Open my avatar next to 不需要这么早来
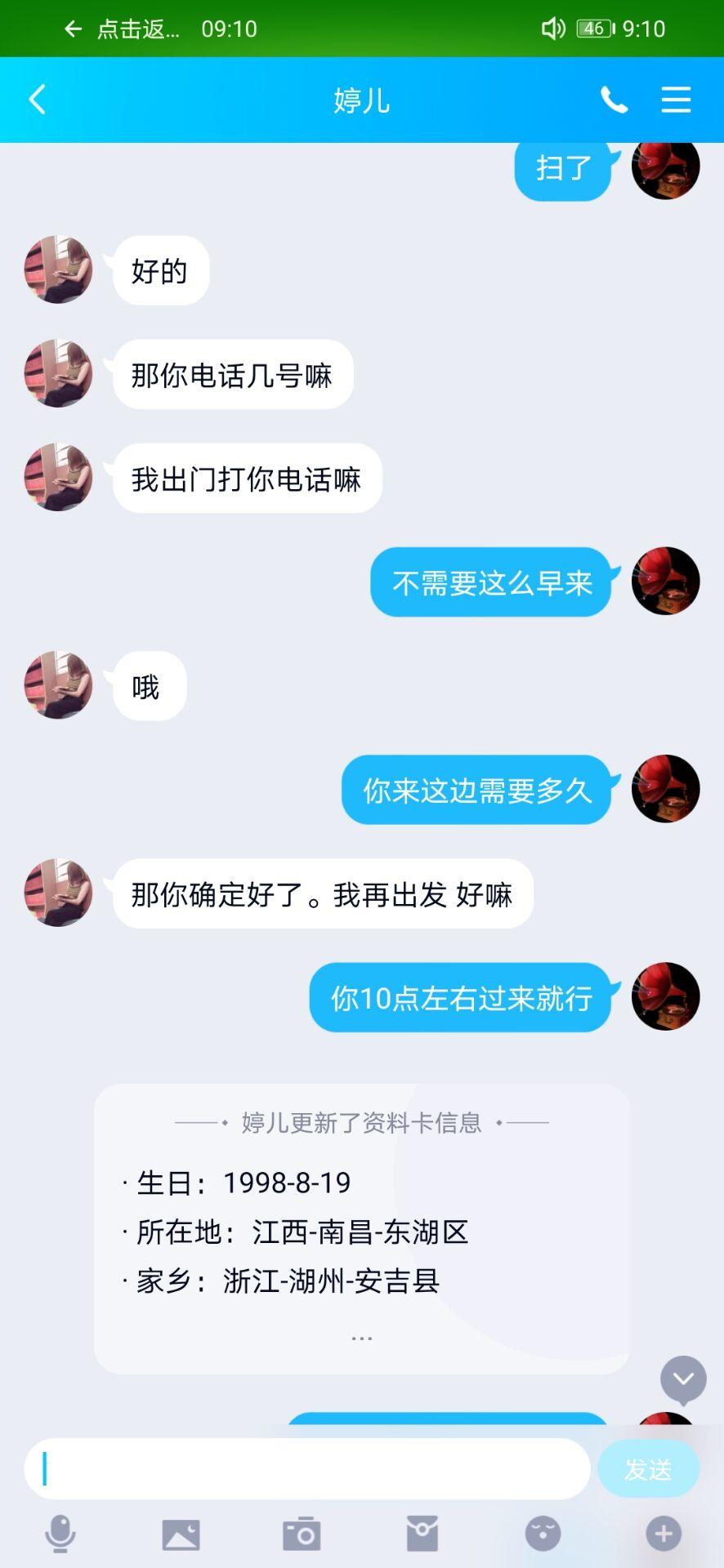Screen dimensions: 724x1568 [x=665, y=581]
